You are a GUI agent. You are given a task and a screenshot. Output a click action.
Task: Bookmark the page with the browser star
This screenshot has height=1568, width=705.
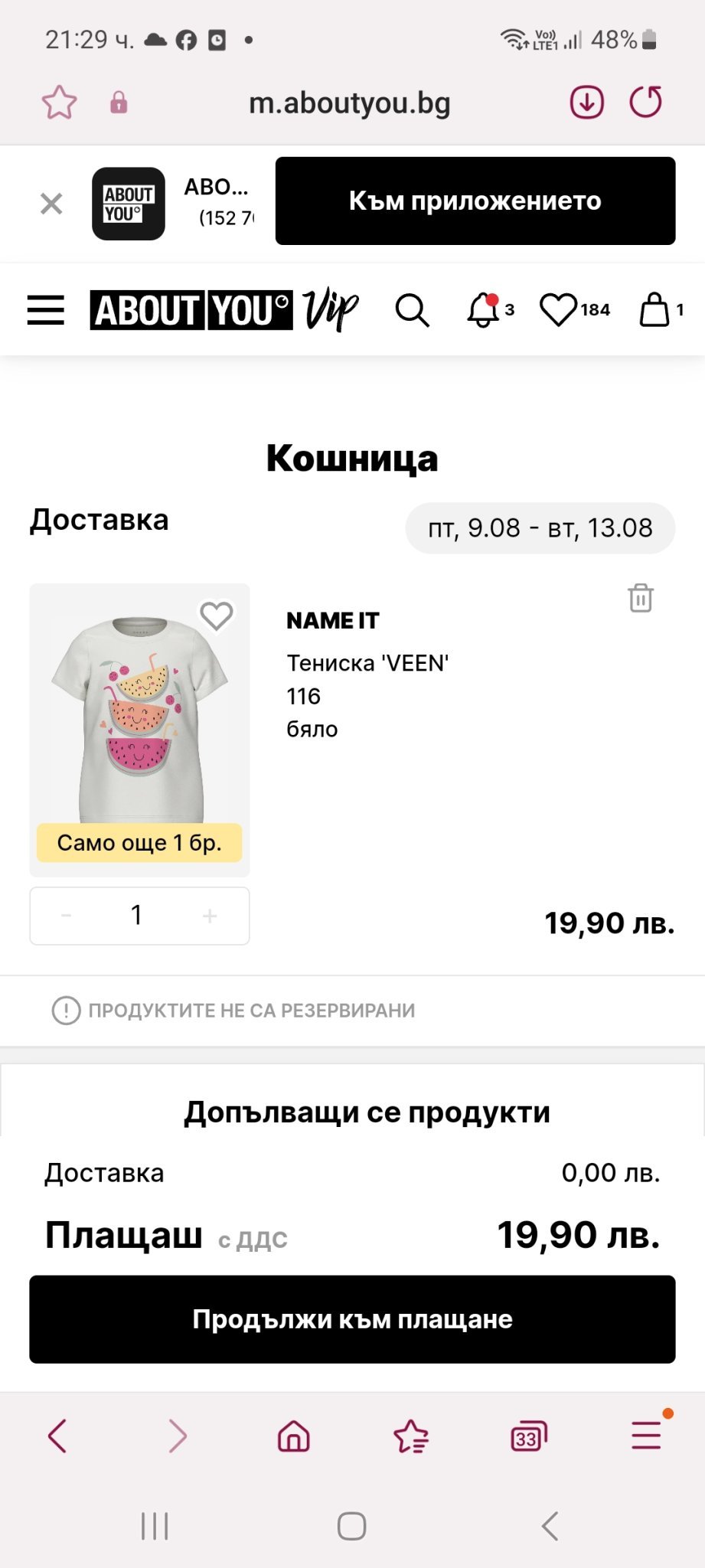click(59, 103)
